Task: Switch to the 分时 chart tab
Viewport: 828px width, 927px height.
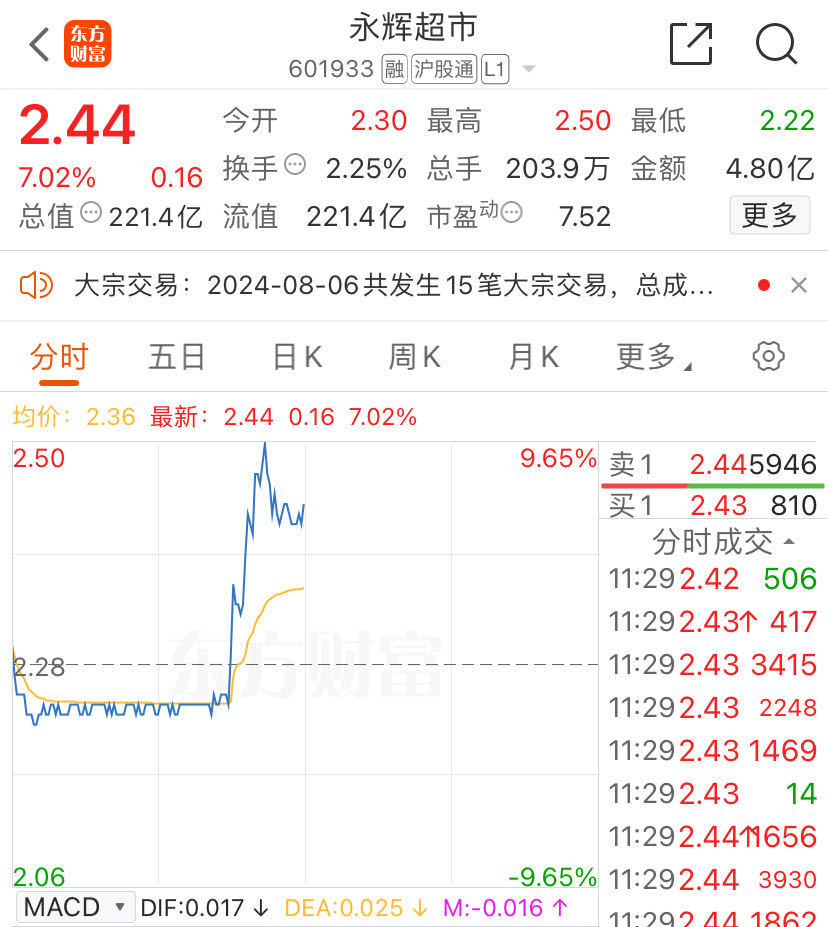Action: [59, 357]
